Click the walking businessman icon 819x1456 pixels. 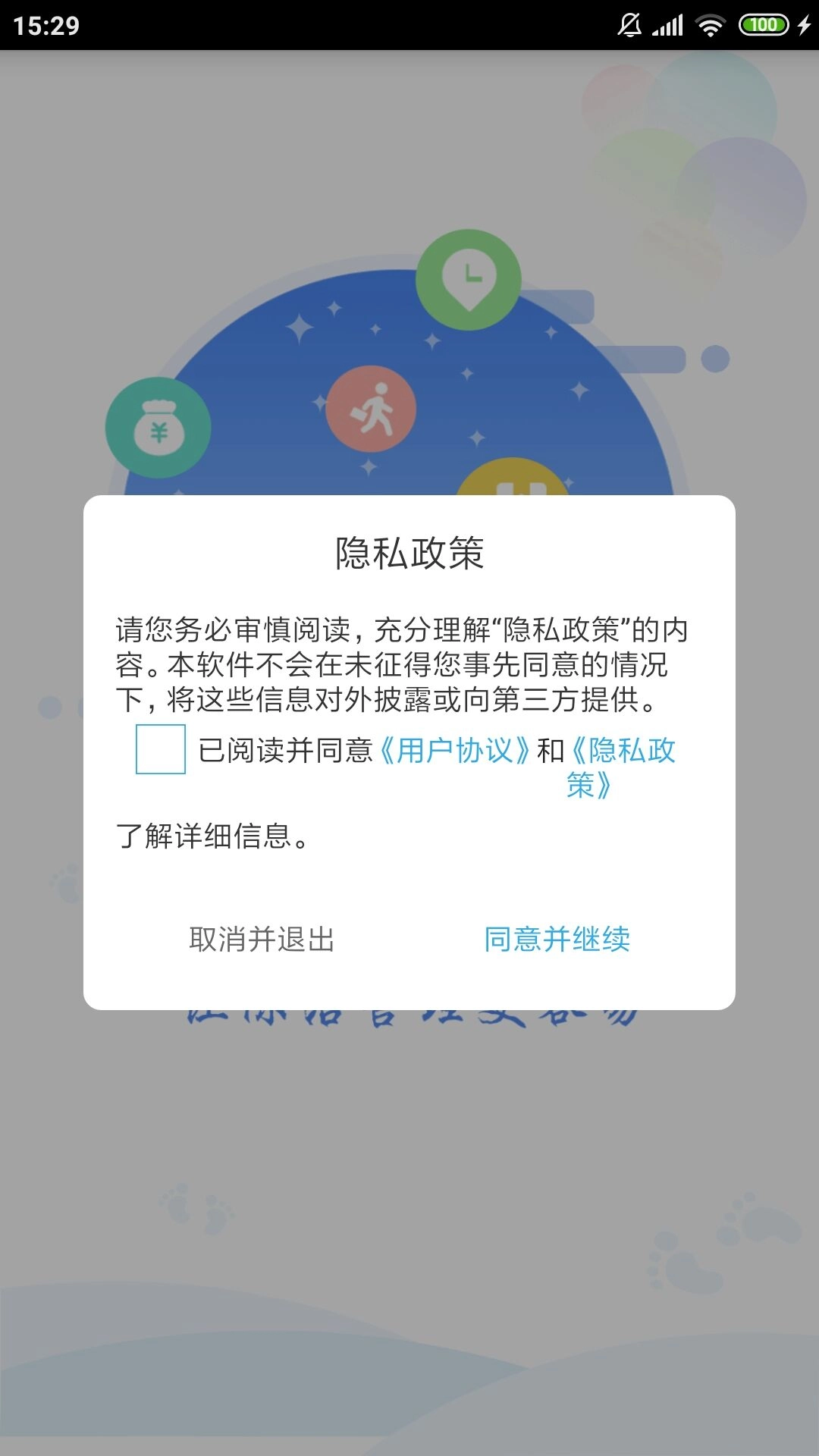[373, 407]
